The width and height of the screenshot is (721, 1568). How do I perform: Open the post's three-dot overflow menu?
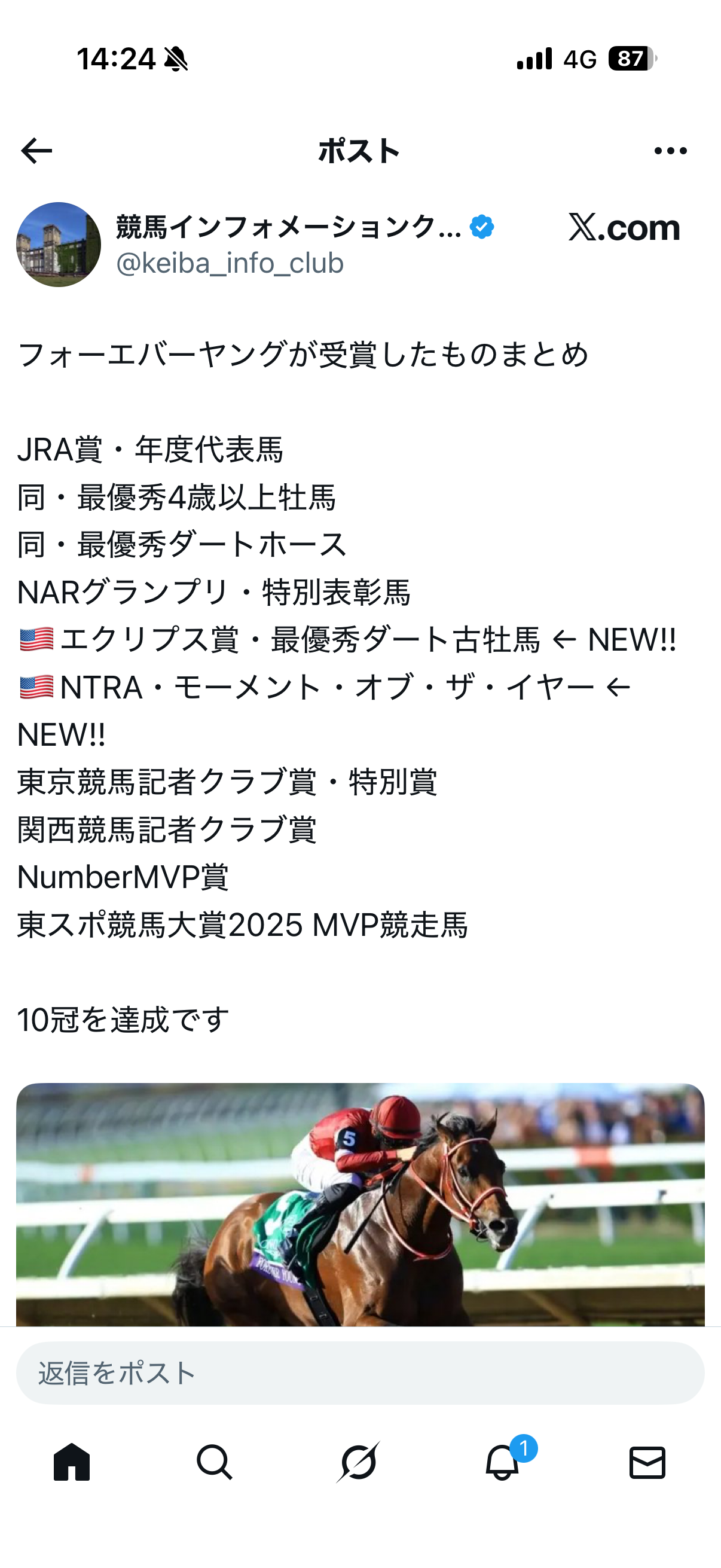[671, 151]
